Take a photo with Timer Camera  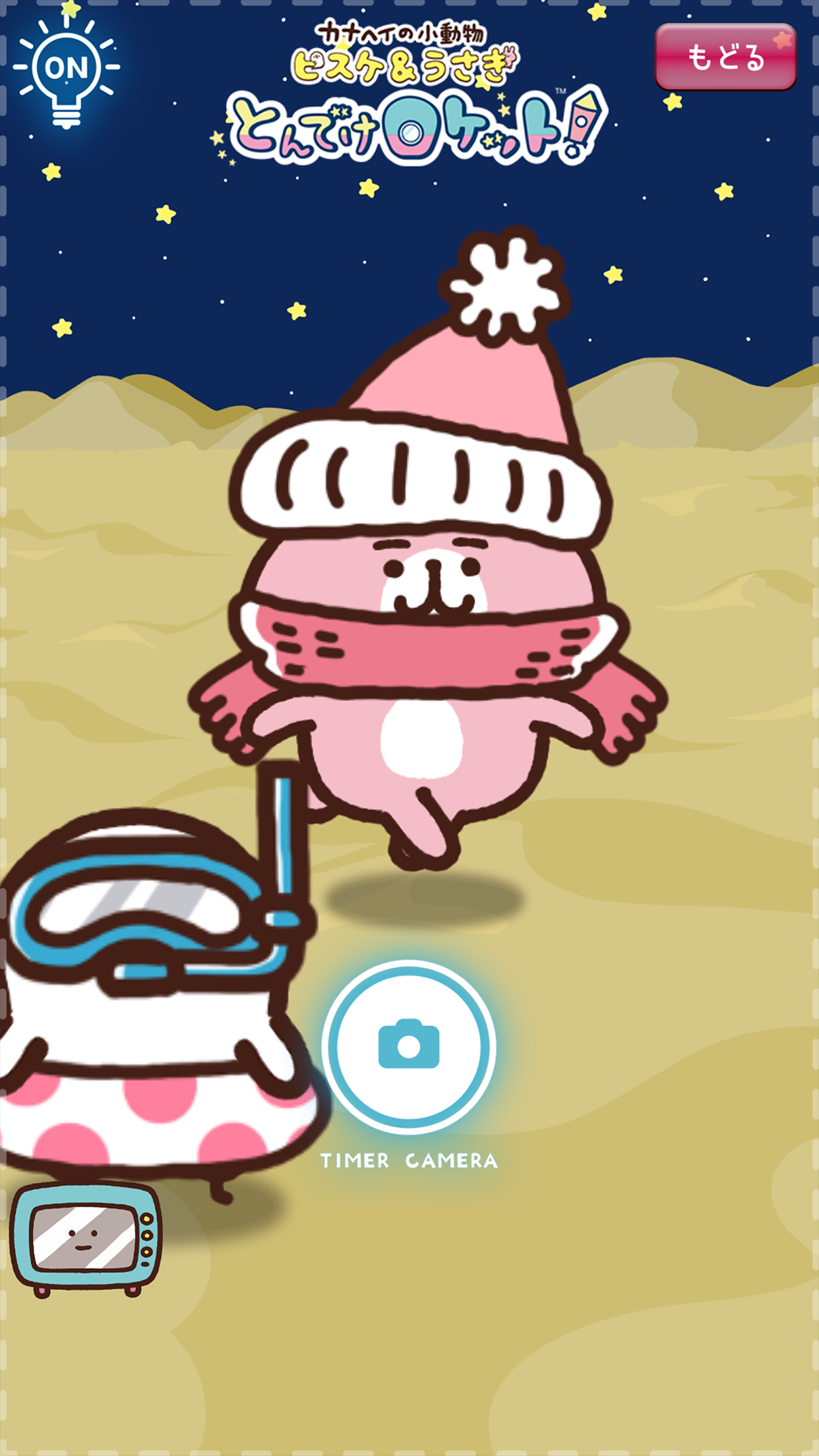pyautogui.click(x=409, y=1046)
